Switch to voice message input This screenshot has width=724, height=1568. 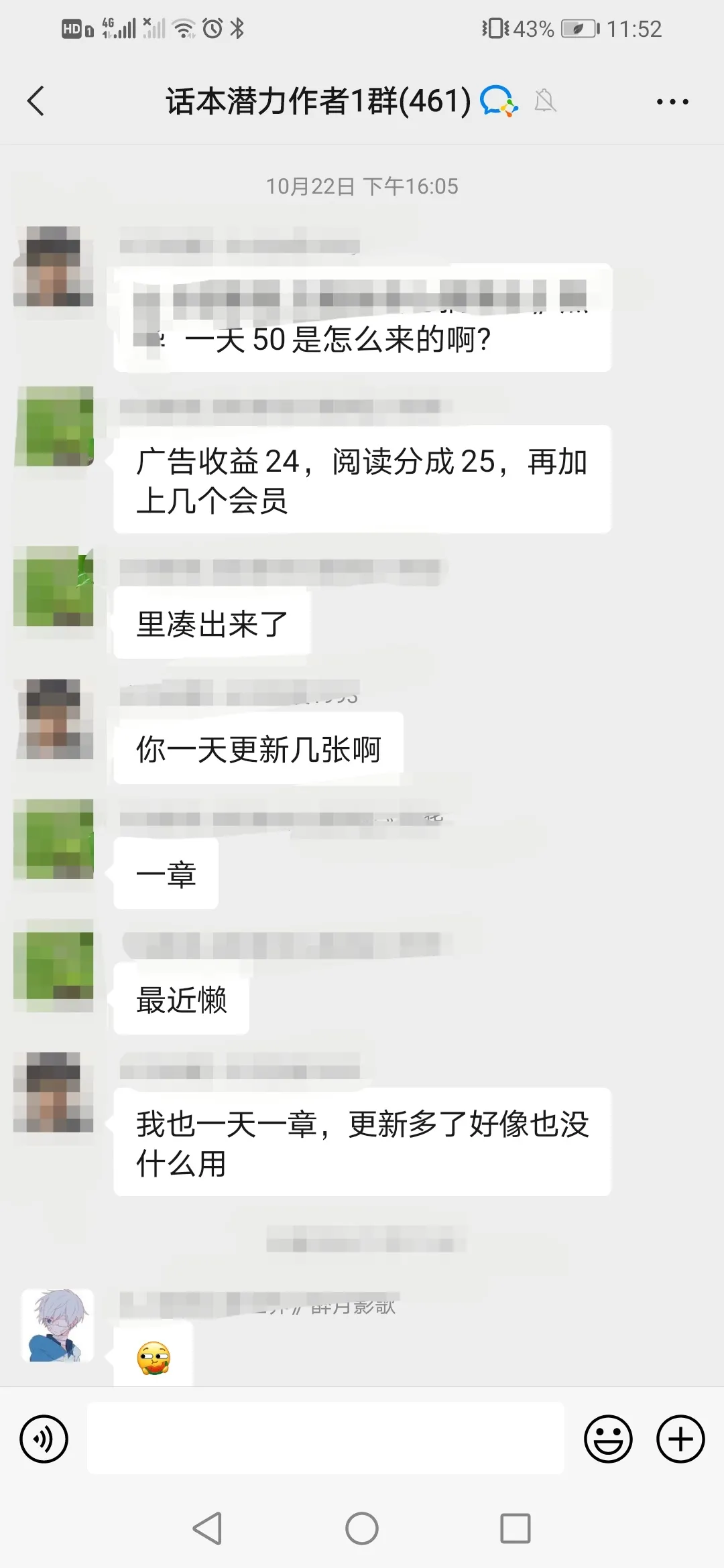click(x=44, y=1439)
